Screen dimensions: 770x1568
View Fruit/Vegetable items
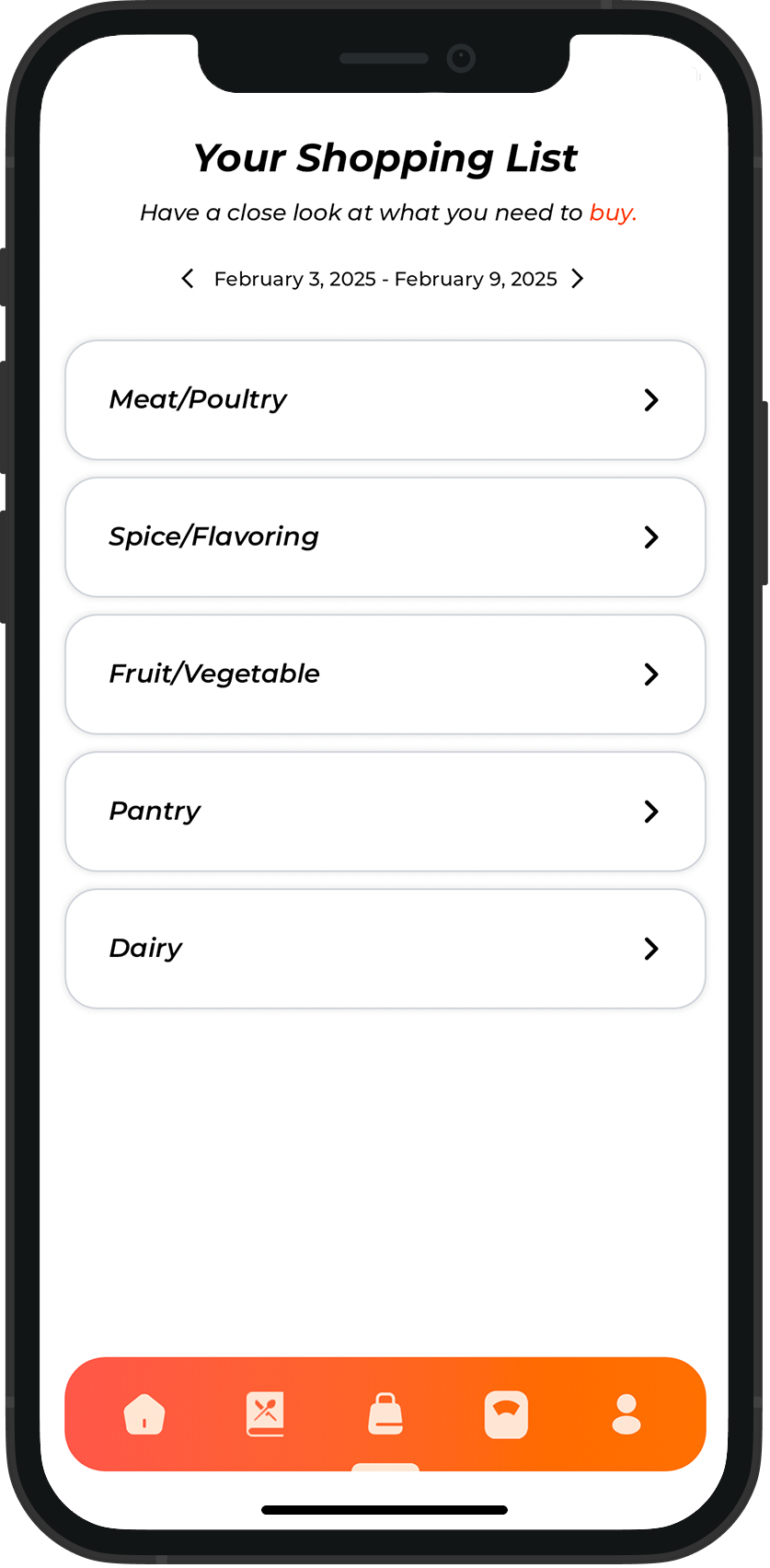click(x=385, y=674)
